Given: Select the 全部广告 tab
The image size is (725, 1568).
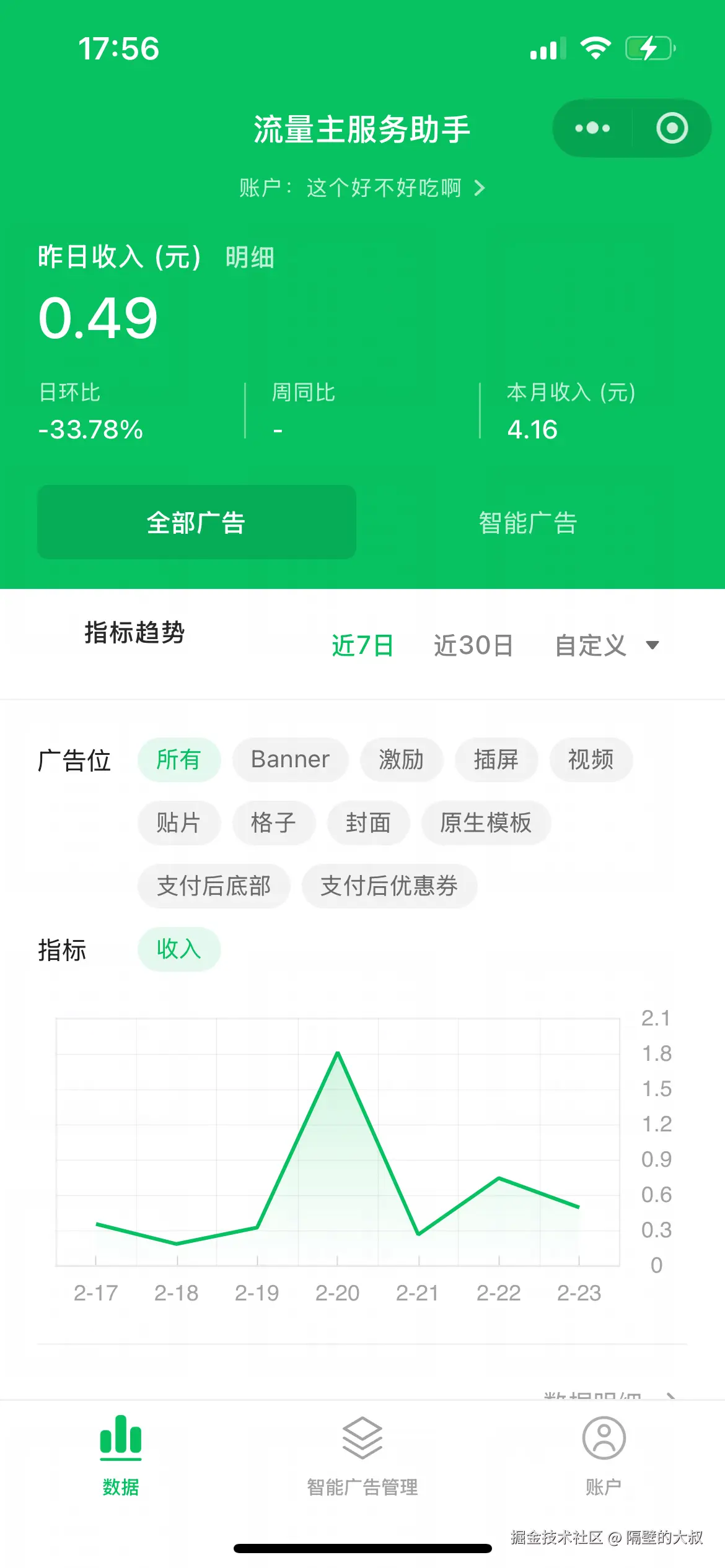Looking at the screenshot, I should (x=196, y=522).
